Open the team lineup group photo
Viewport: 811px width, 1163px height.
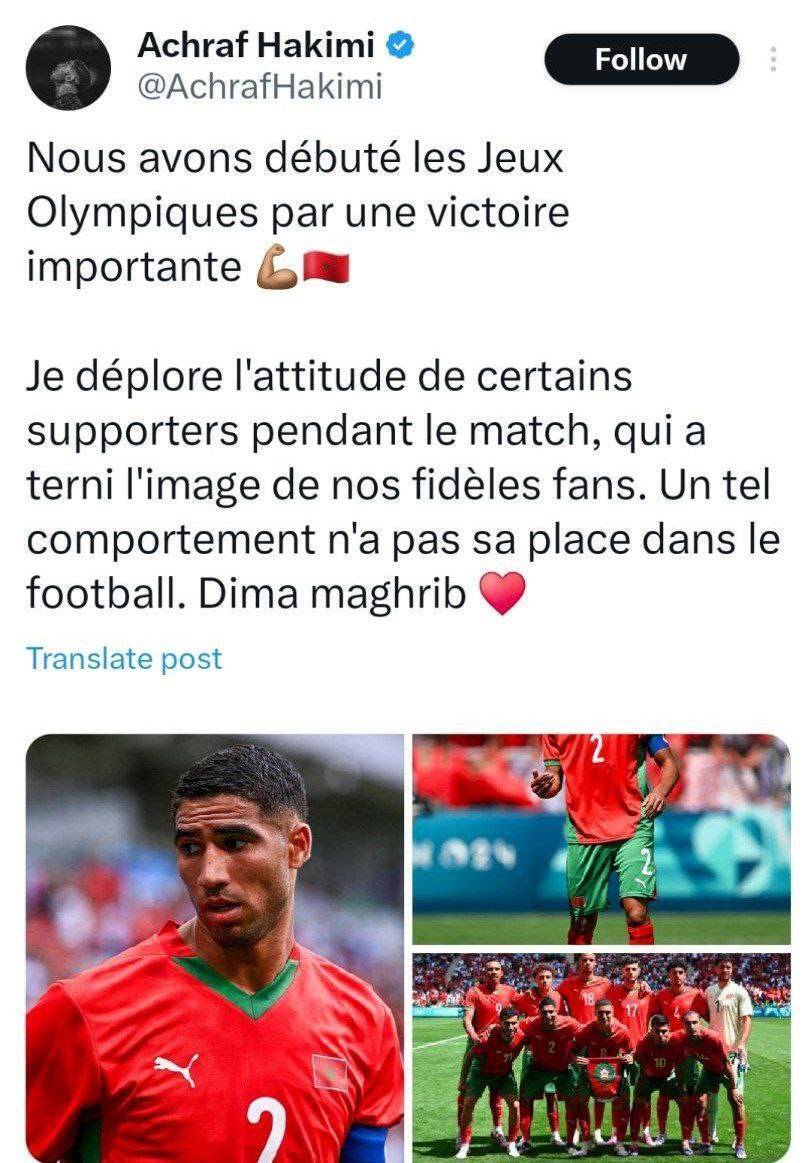point(601,1056)
